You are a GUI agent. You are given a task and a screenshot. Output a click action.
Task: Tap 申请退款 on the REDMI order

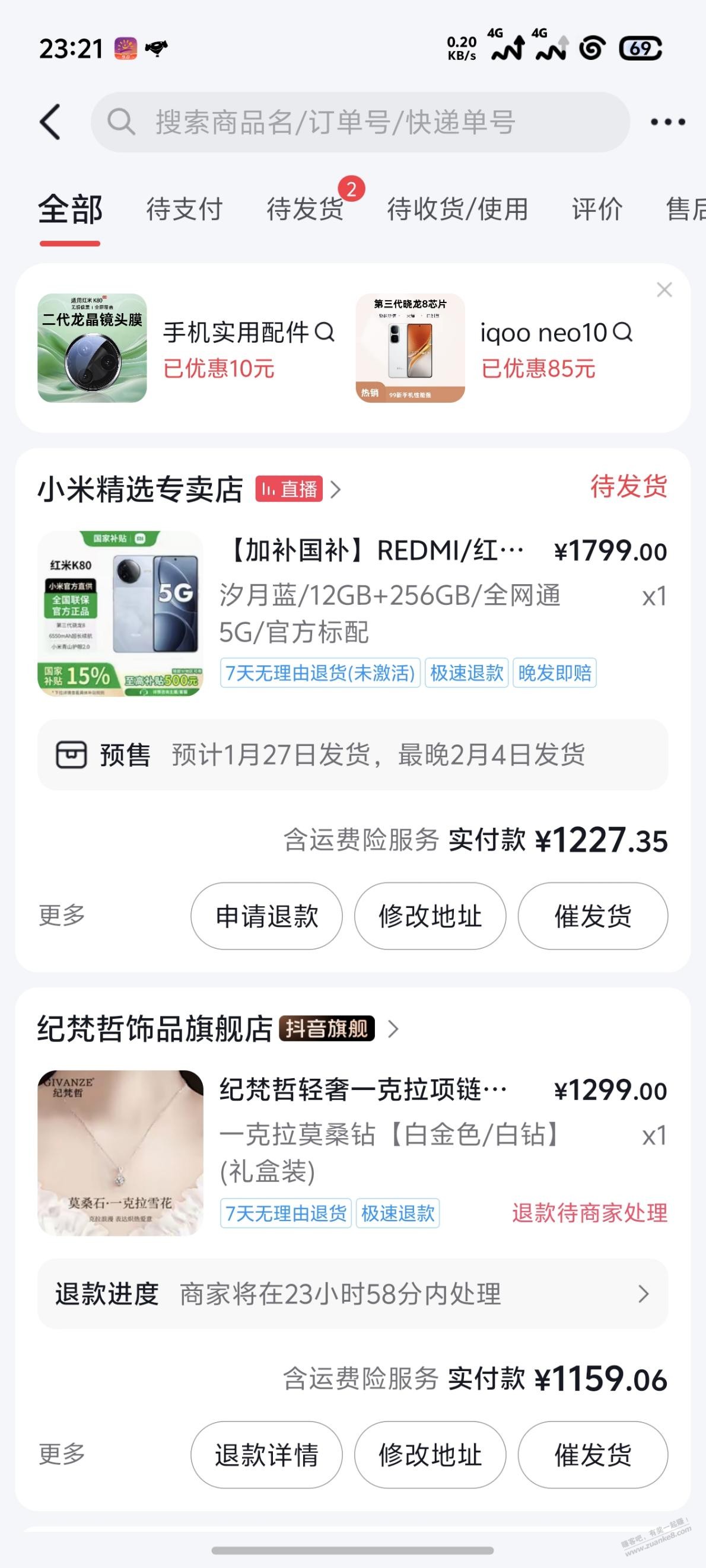click(266, 916)
